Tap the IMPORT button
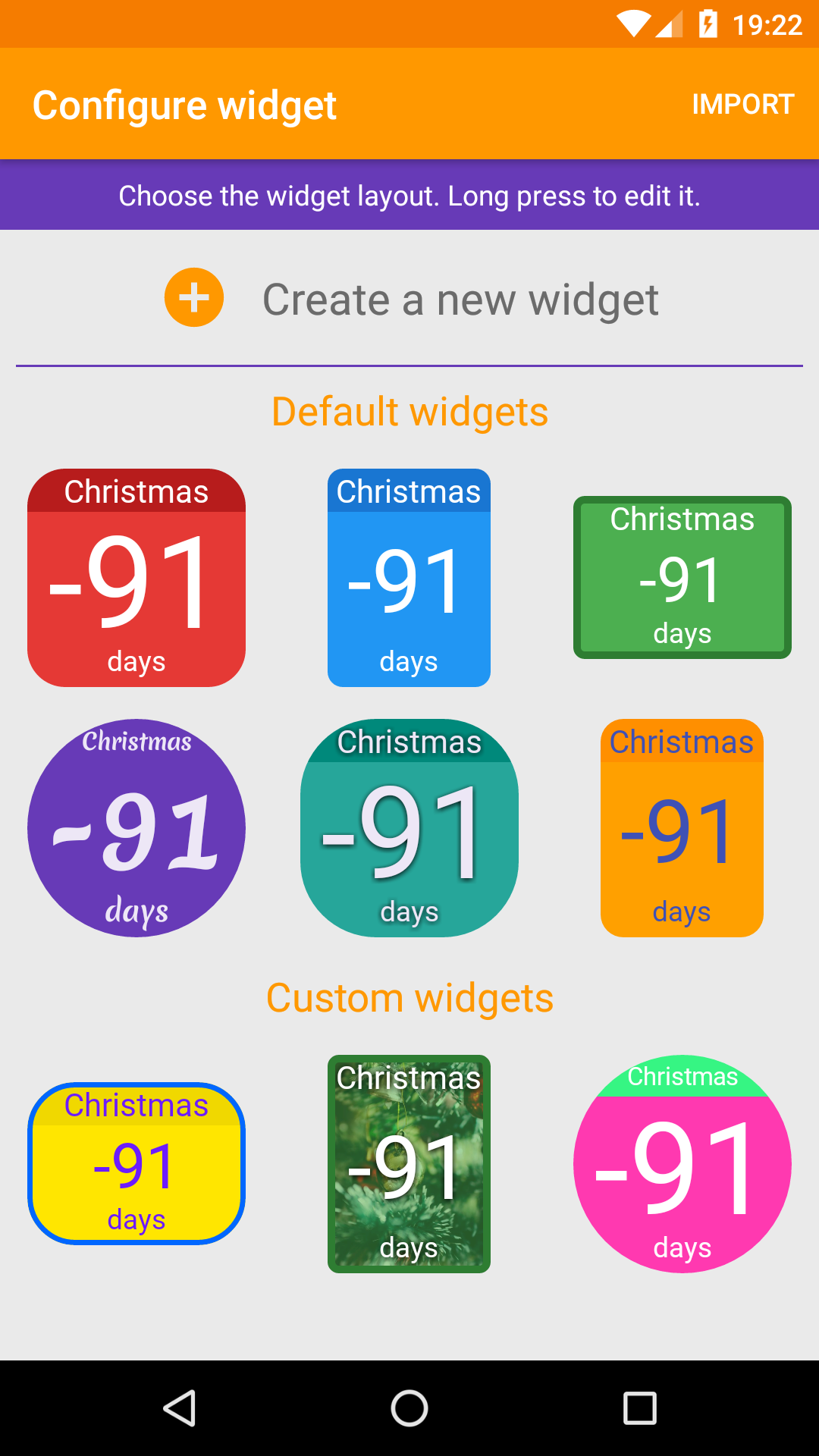 point(742,105)
